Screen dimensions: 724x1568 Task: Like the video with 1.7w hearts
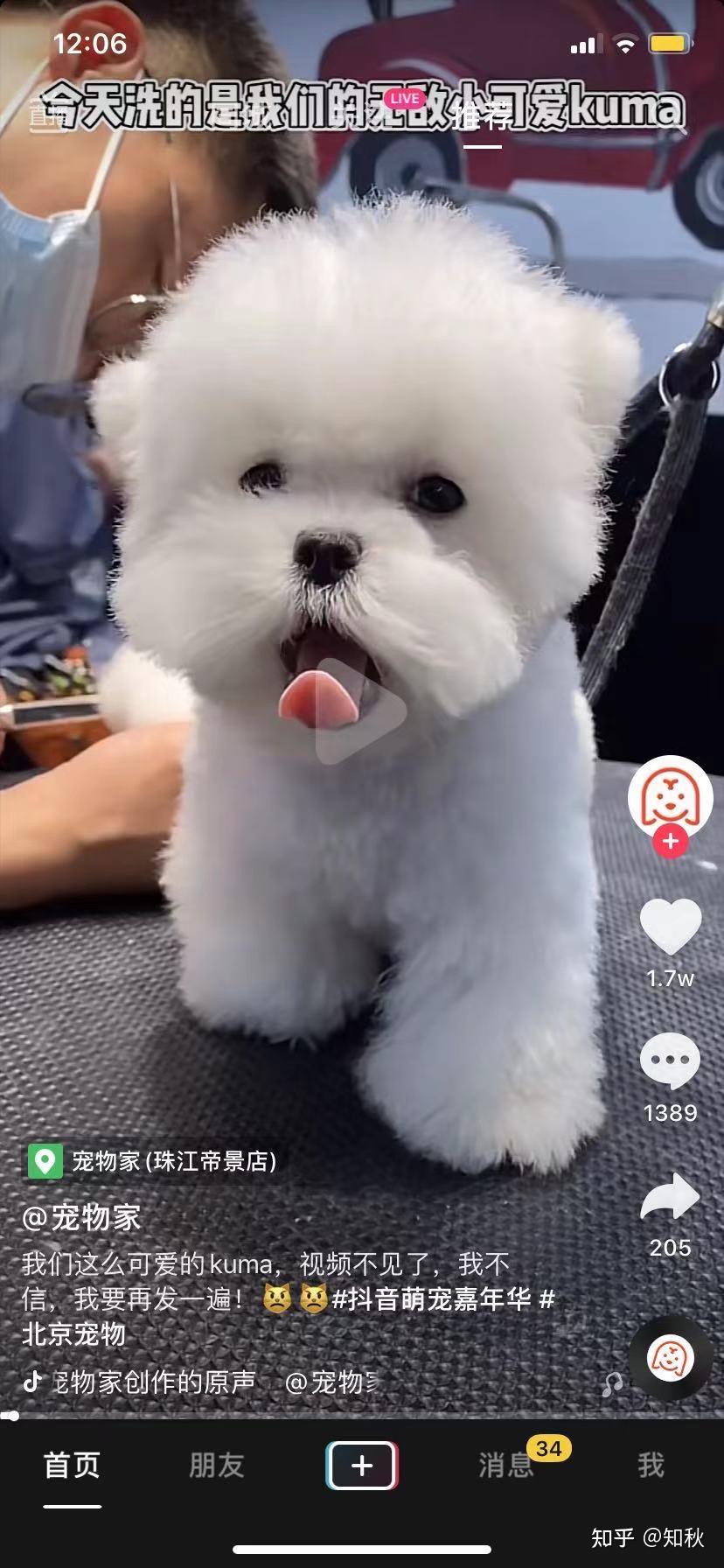[x=671, y=927]
